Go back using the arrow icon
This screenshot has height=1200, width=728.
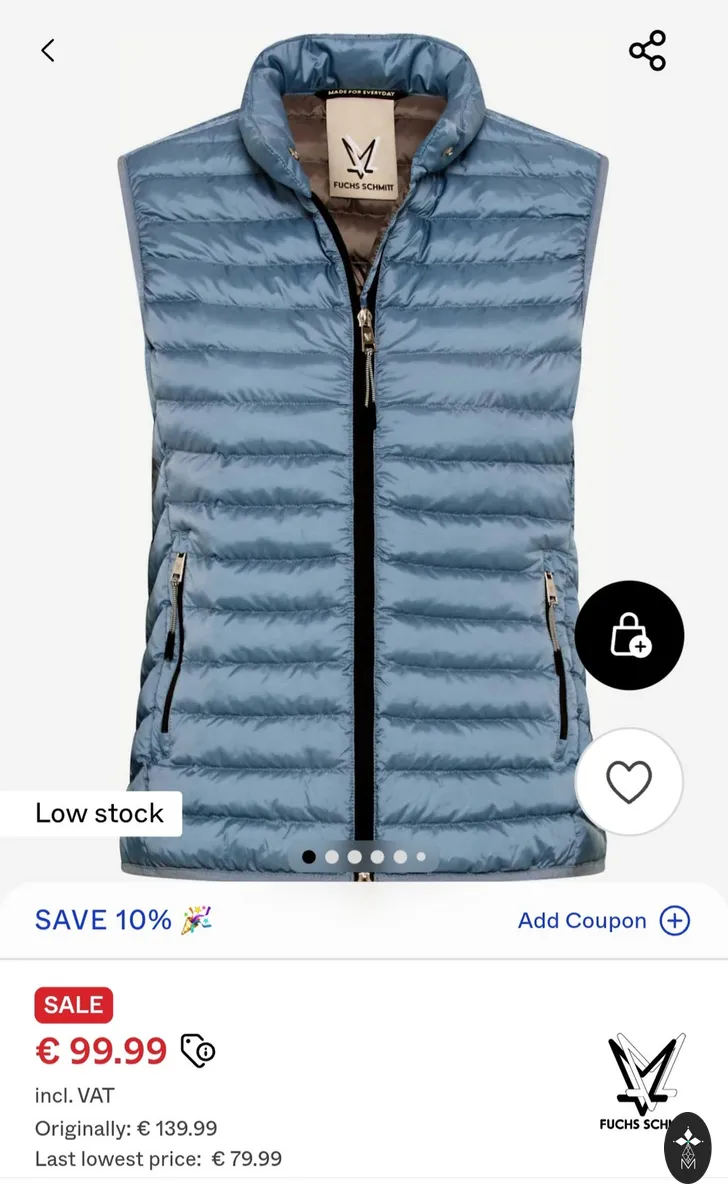(x=47, y=50)
